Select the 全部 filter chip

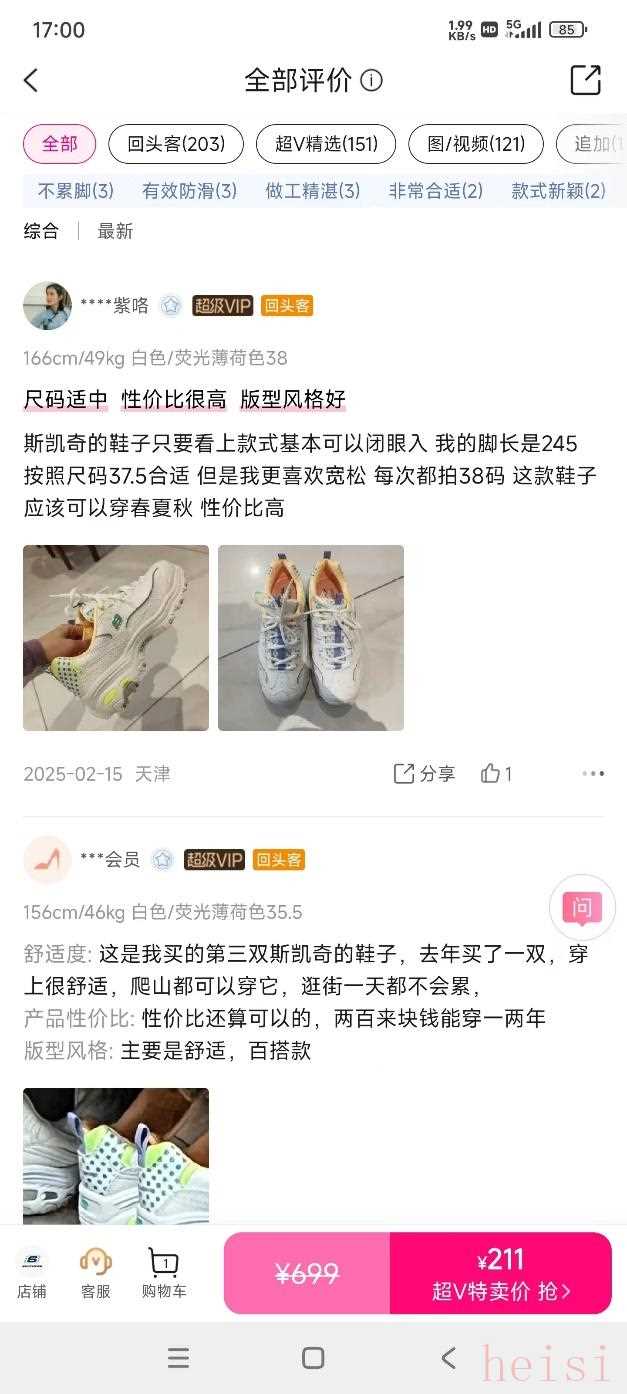coord(60,144)
